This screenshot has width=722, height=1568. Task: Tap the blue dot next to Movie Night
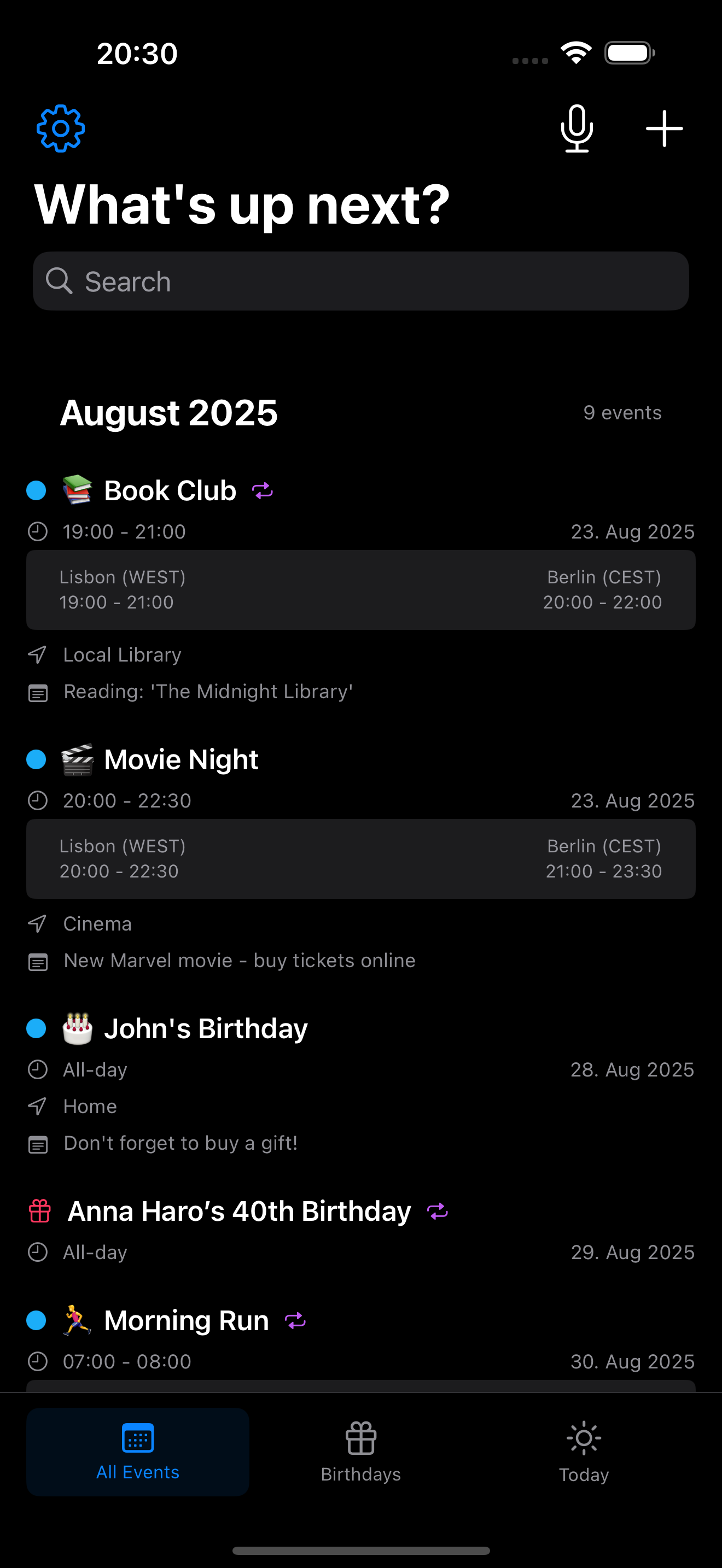coord(37,759)
